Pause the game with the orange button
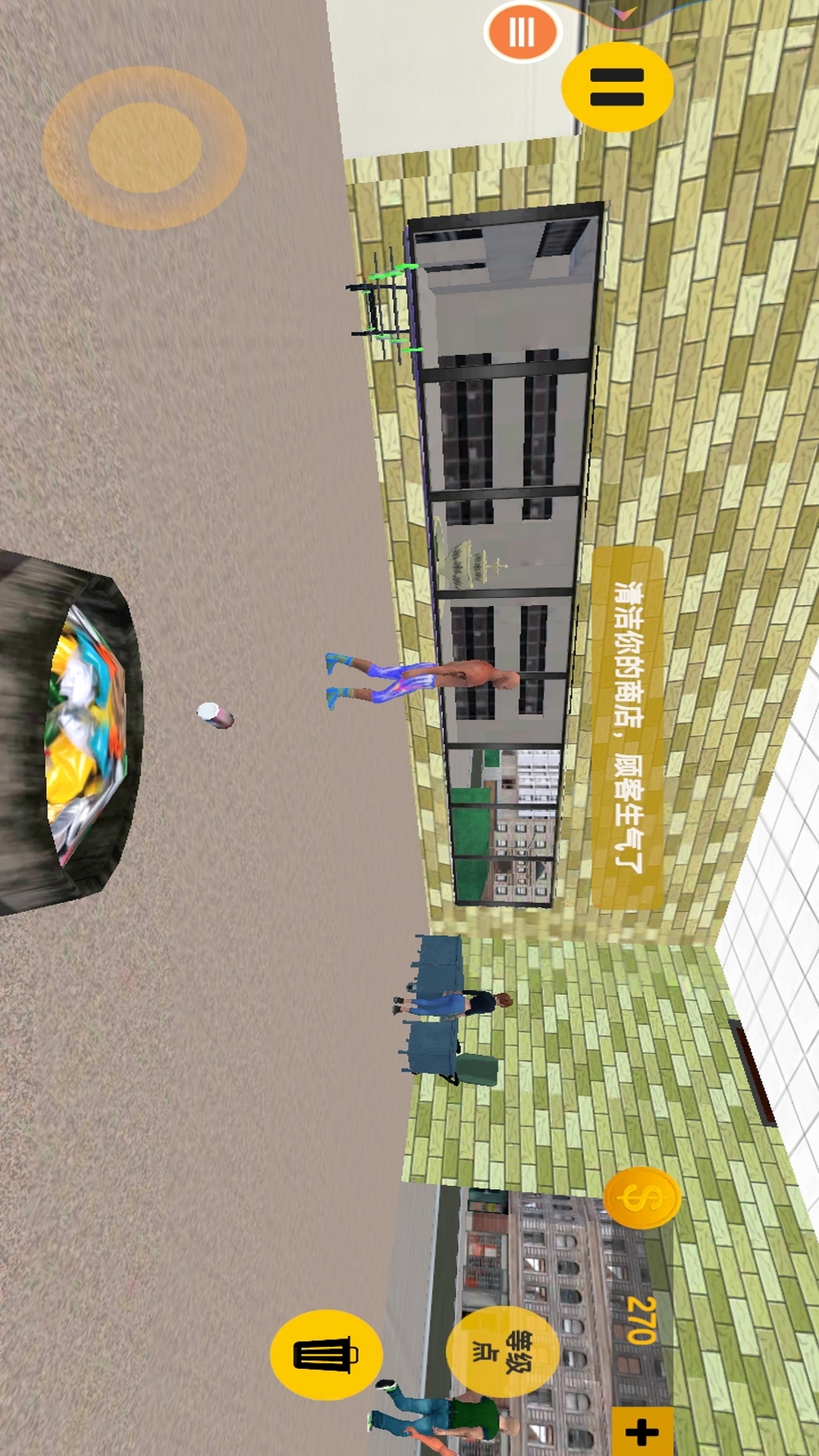The width and height of the screenshot is (819, 1456). 522,32
